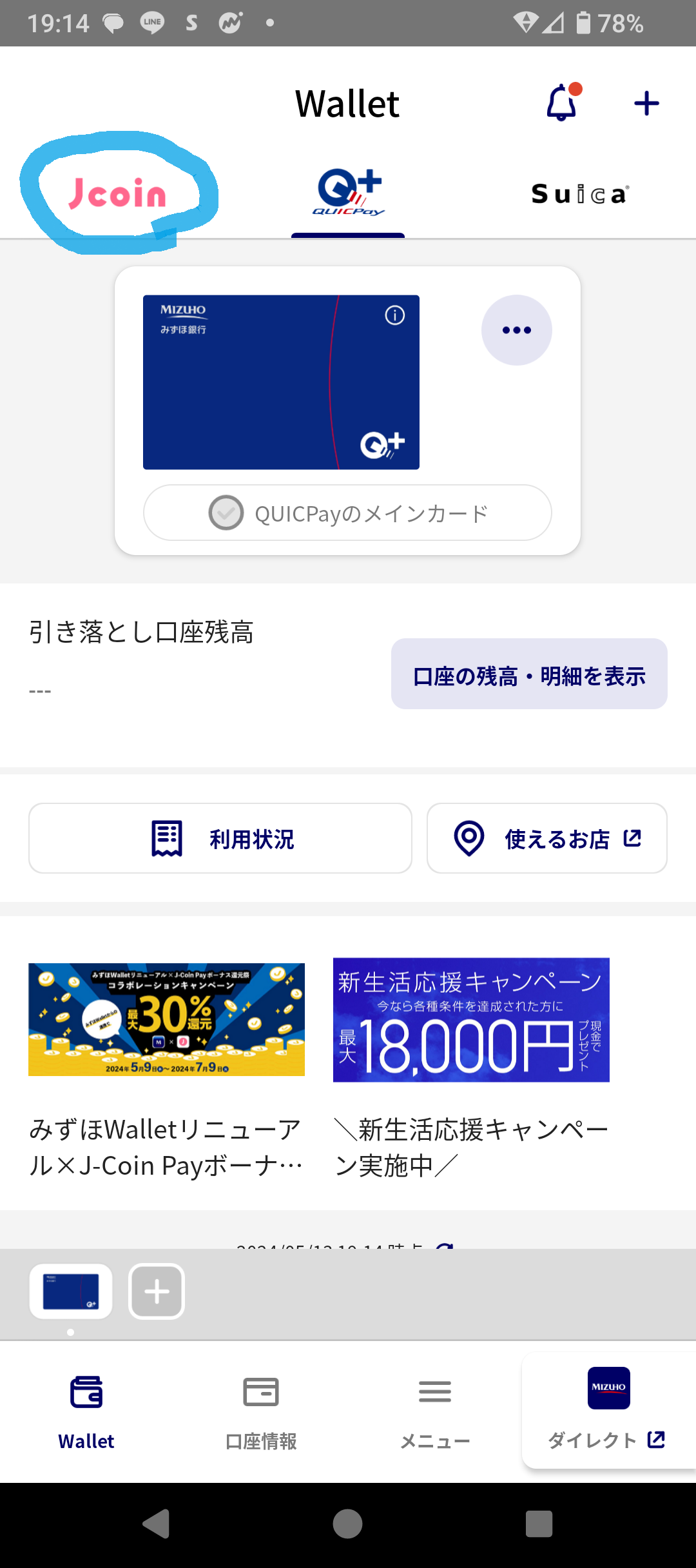
Task: Open 使えるお店 store locator
Action: 546,838
